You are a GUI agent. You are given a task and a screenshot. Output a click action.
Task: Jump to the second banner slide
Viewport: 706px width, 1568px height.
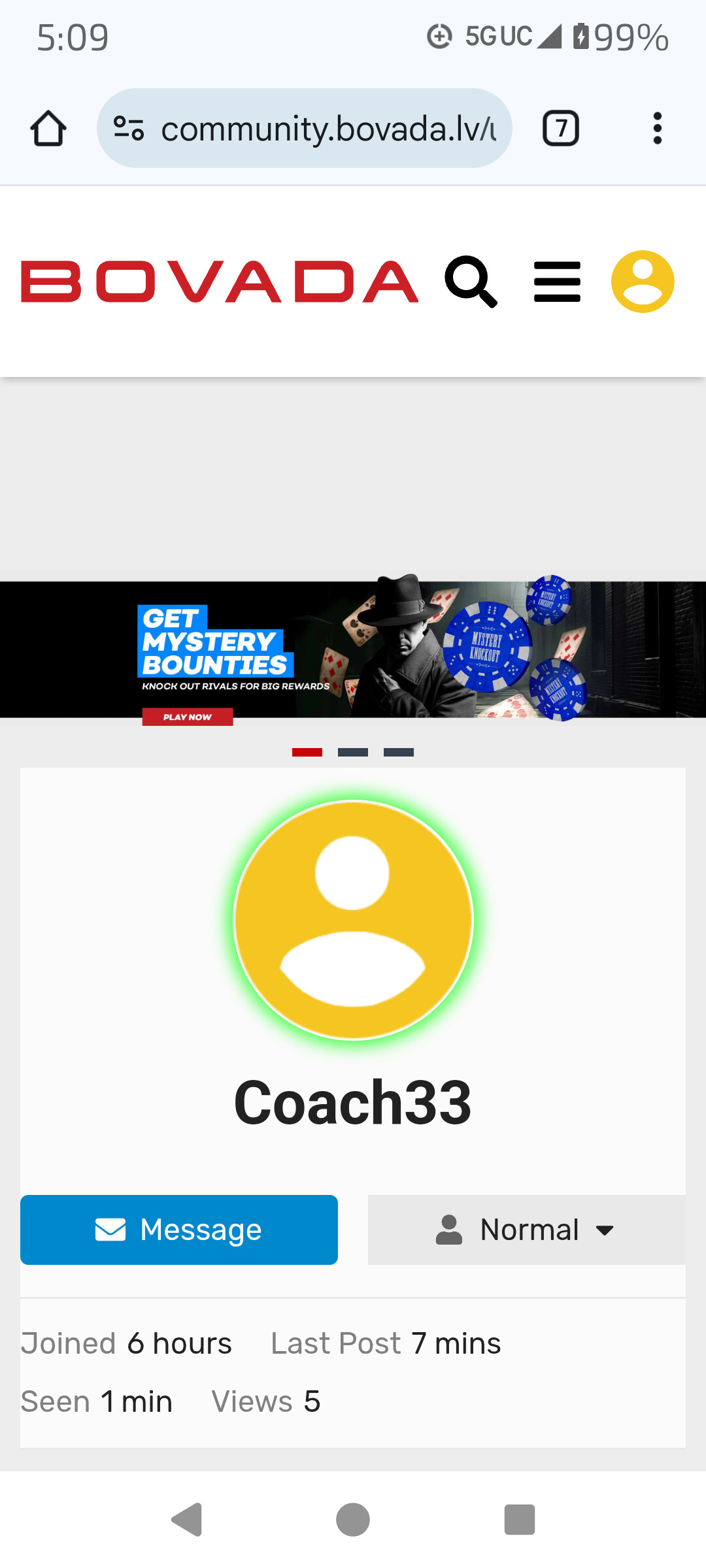click(353, 753)
